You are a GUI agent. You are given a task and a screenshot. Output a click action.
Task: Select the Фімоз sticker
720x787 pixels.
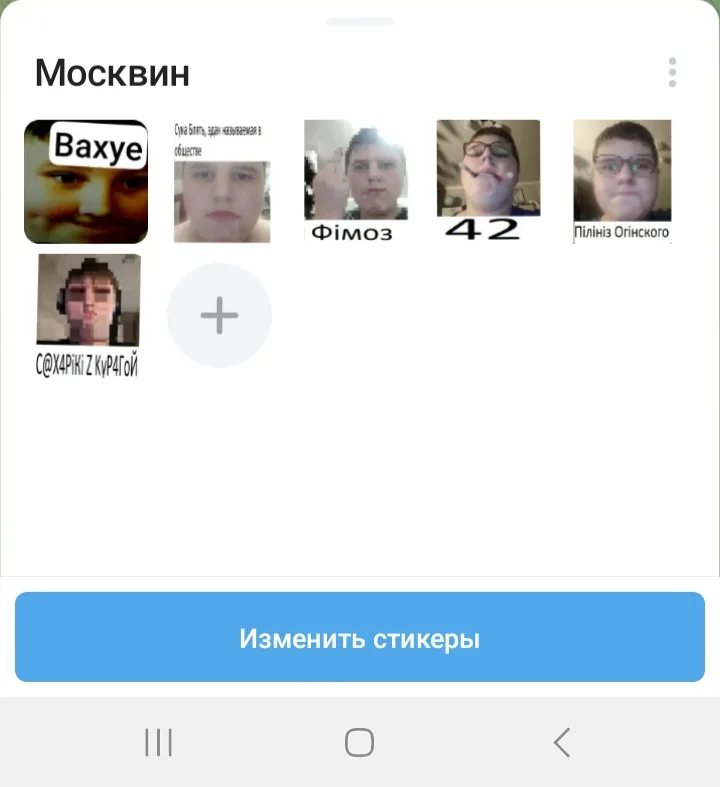coord(356,182)
